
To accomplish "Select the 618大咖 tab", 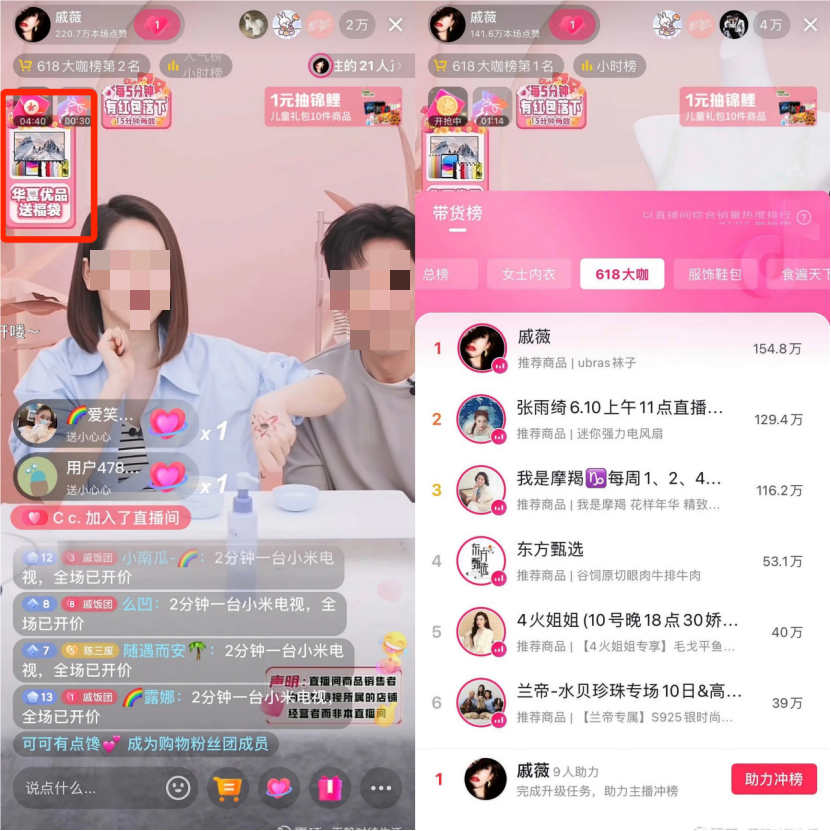I will coord(621,274).
